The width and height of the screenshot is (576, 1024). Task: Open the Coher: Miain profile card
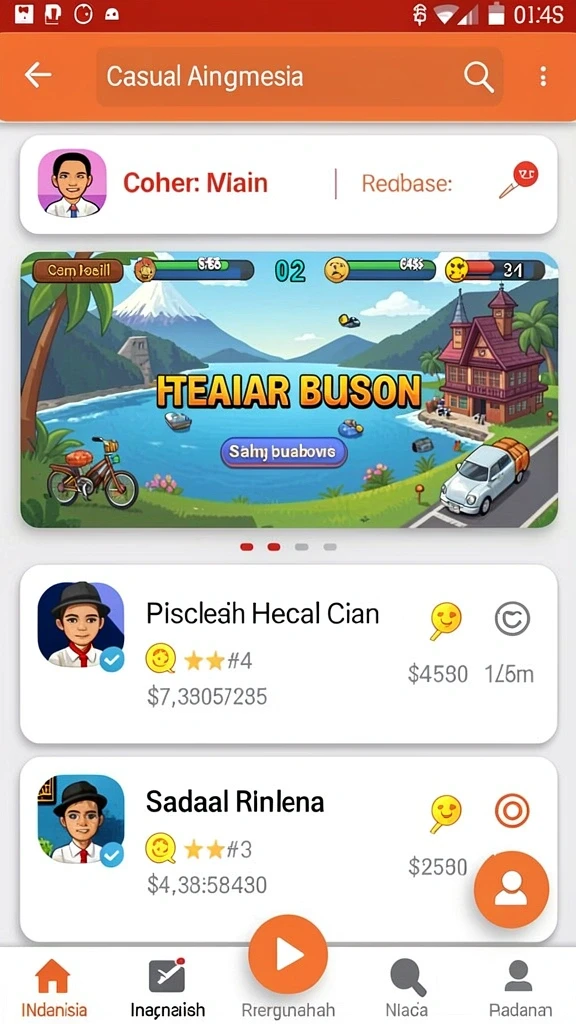pyautogui.click(x=289, y=184)
